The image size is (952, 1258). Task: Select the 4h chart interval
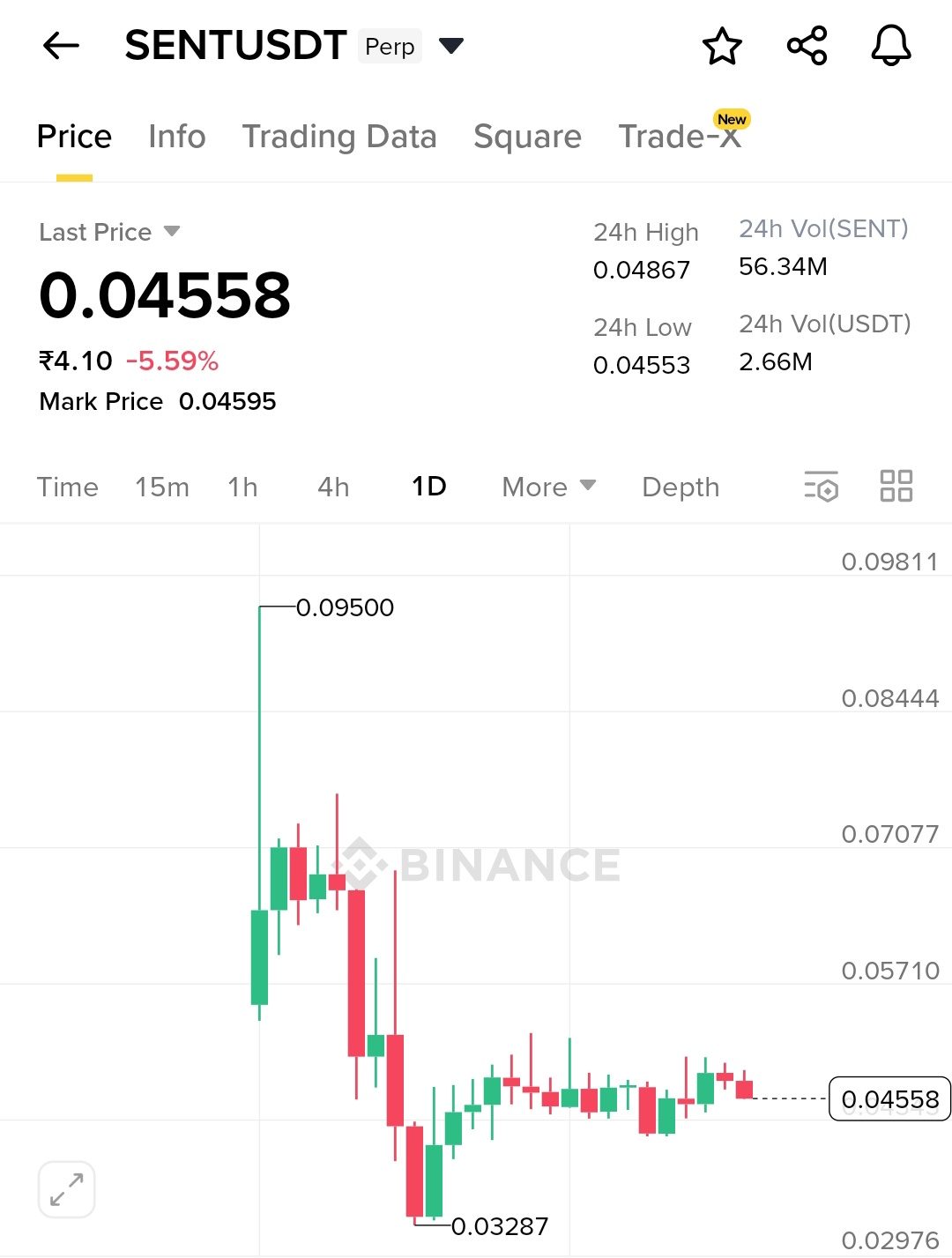333,487
